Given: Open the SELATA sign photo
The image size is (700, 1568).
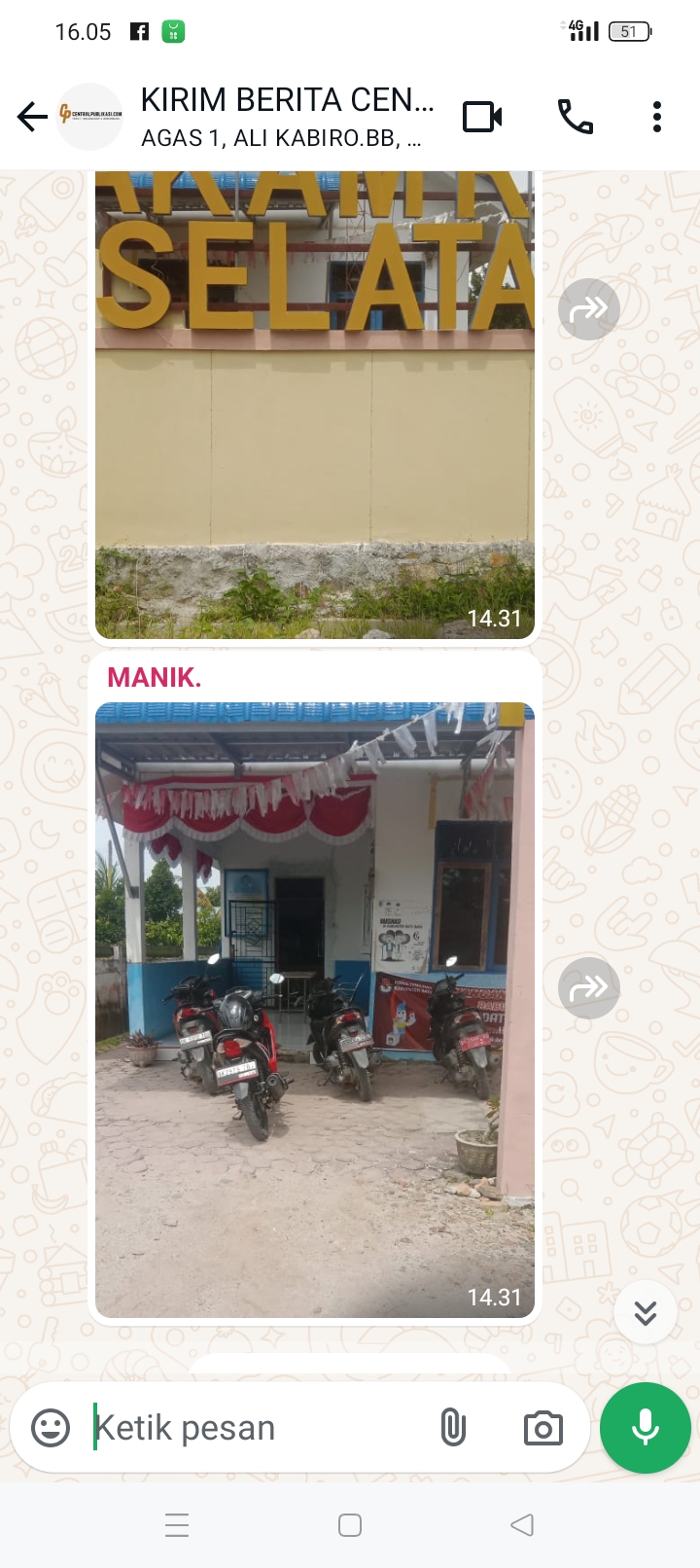Looking at the screenshot, I should pyautogui.click(x=315, y=405).
